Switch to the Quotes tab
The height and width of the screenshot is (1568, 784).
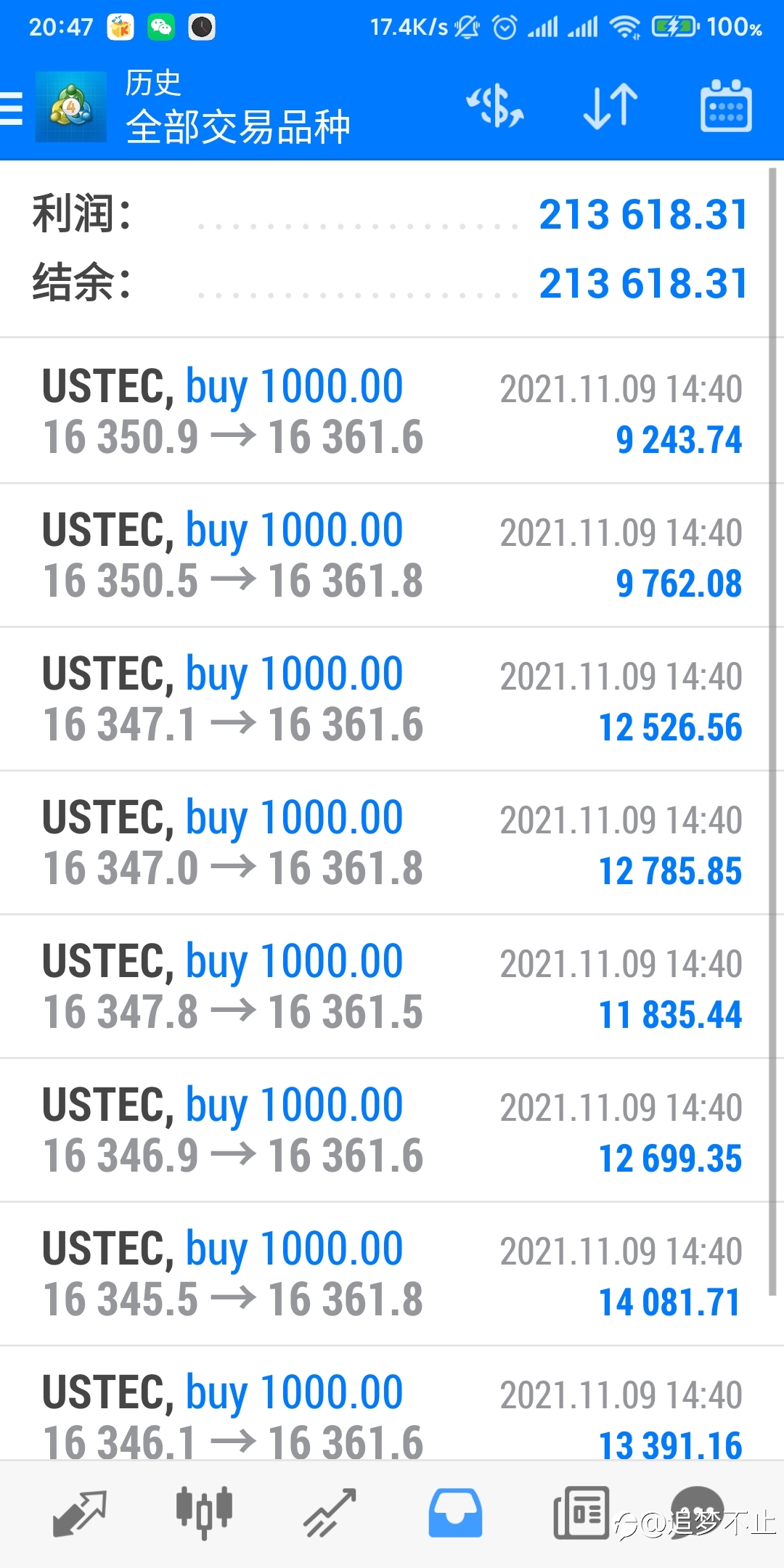click(80, 1514)
